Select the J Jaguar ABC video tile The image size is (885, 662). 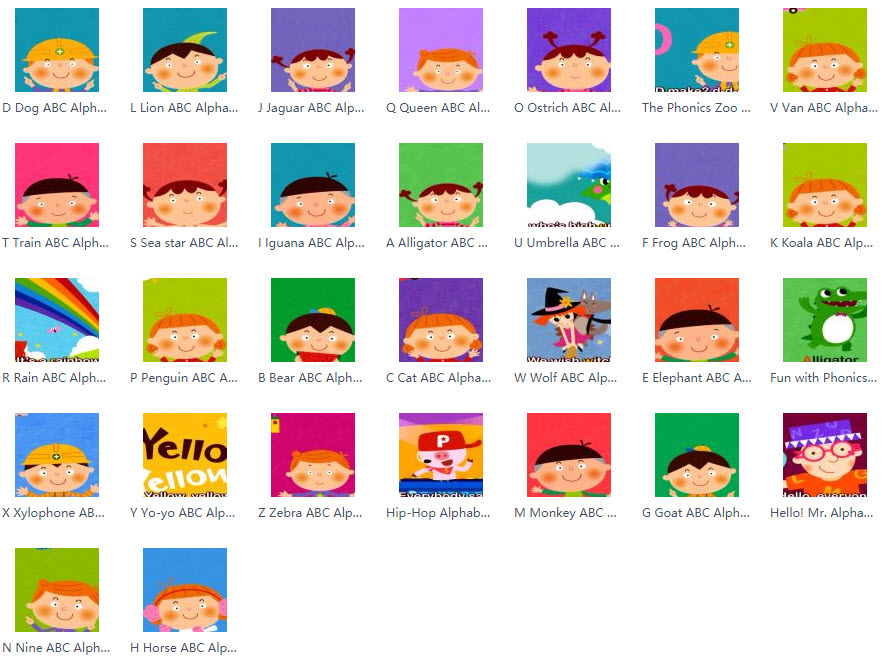[313, 50]
